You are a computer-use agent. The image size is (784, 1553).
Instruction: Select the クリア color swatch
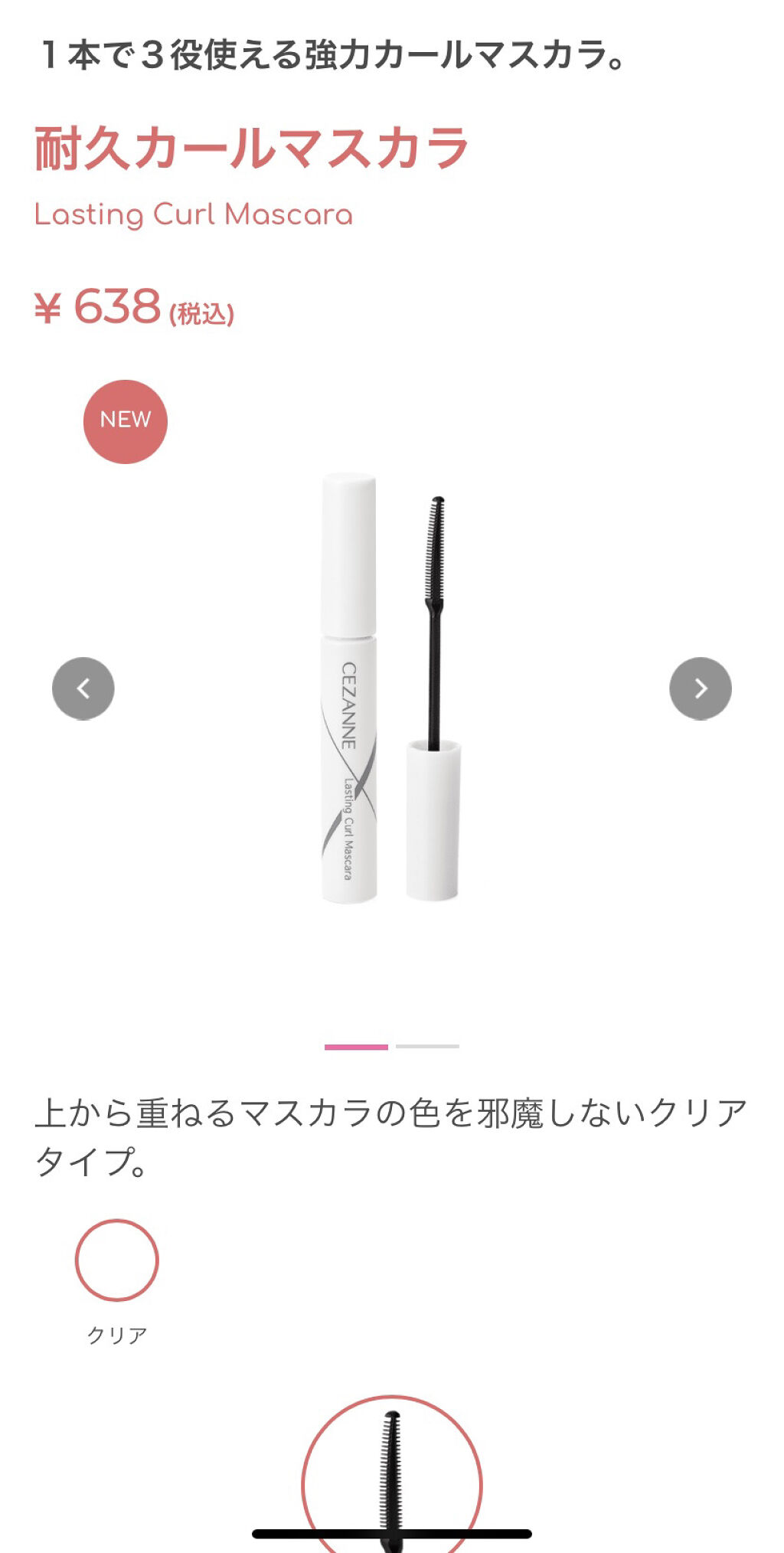(x=117, y=1260)
